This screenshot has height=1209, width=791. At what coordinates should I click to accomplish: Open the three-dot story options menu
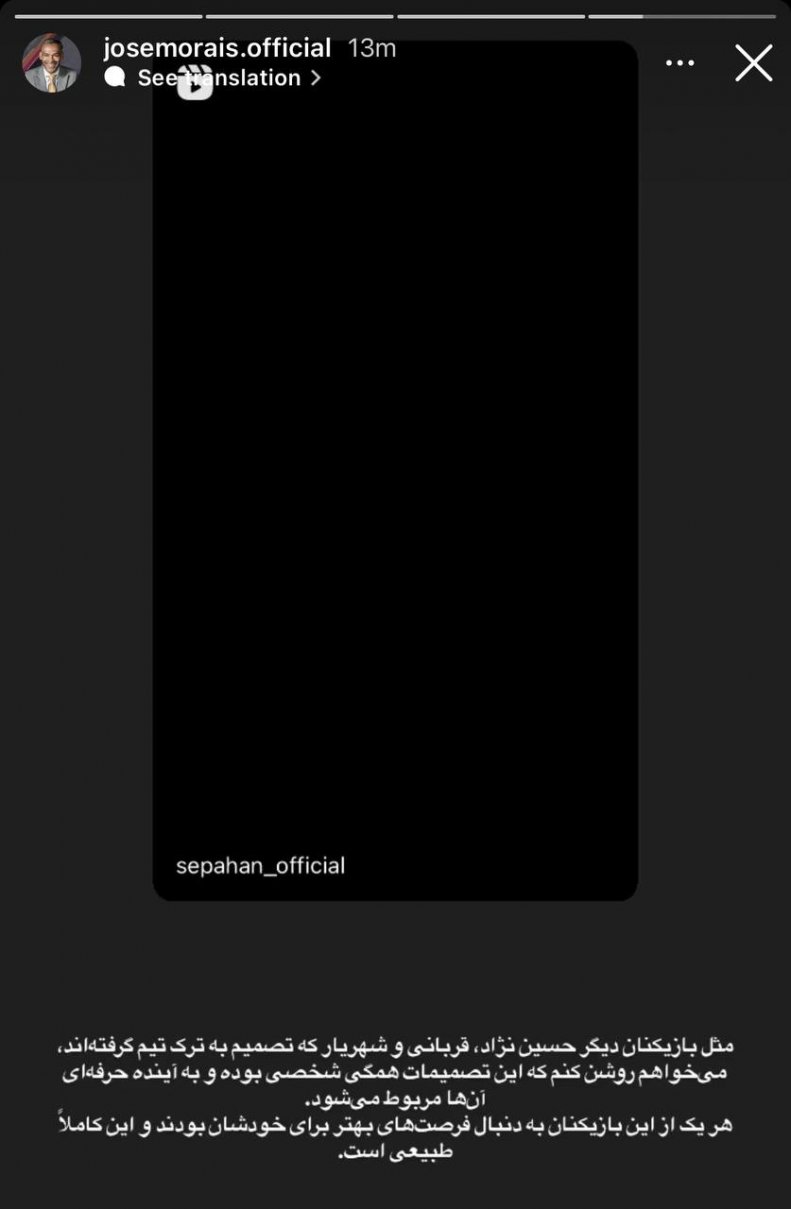pos(680,62)
